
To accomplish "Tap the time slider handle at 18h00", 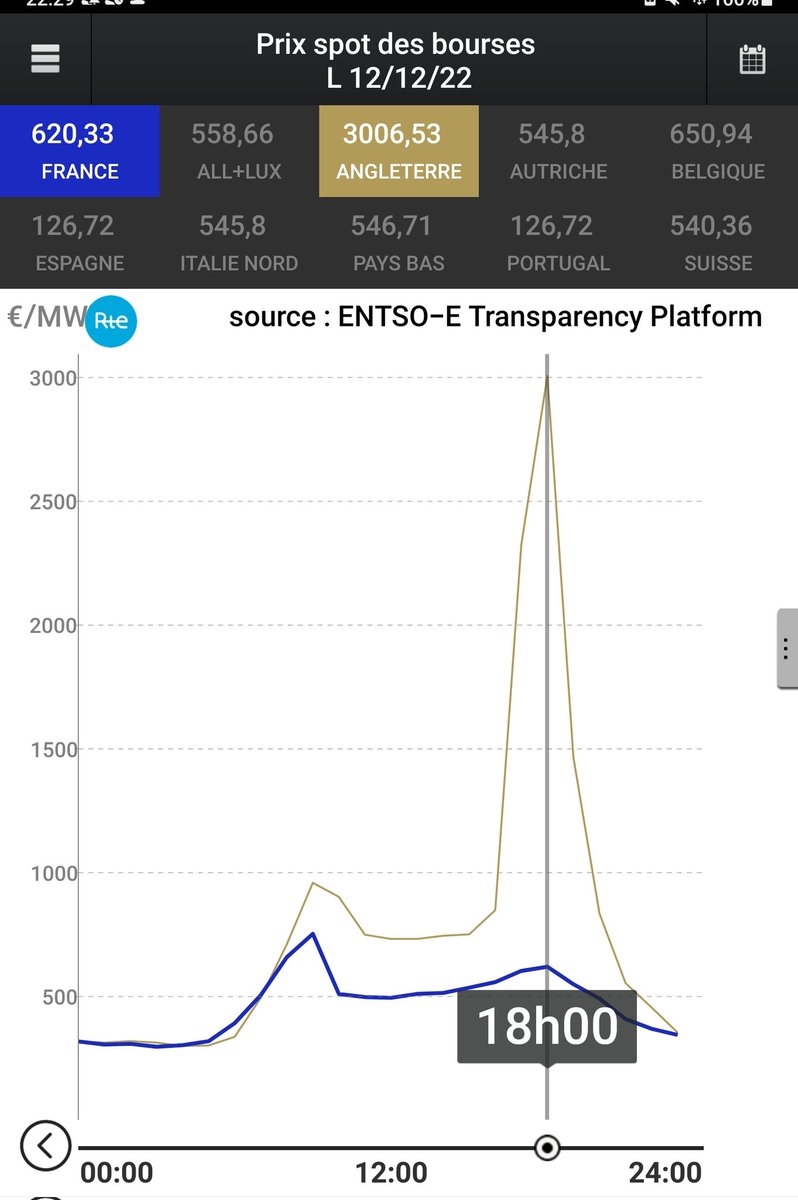I will click(x=547, y=1147).
